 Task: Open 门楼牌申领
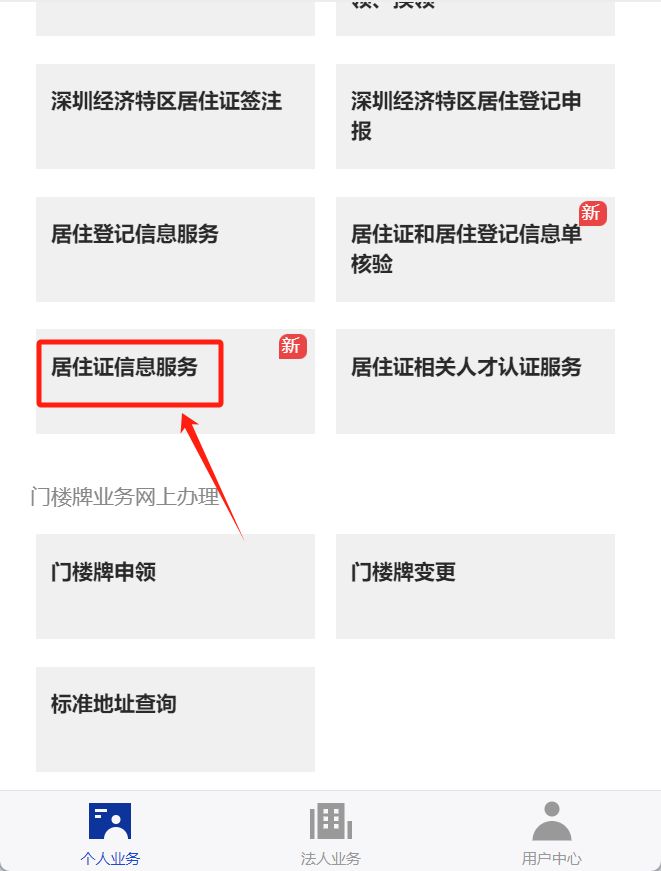[175, 586]
